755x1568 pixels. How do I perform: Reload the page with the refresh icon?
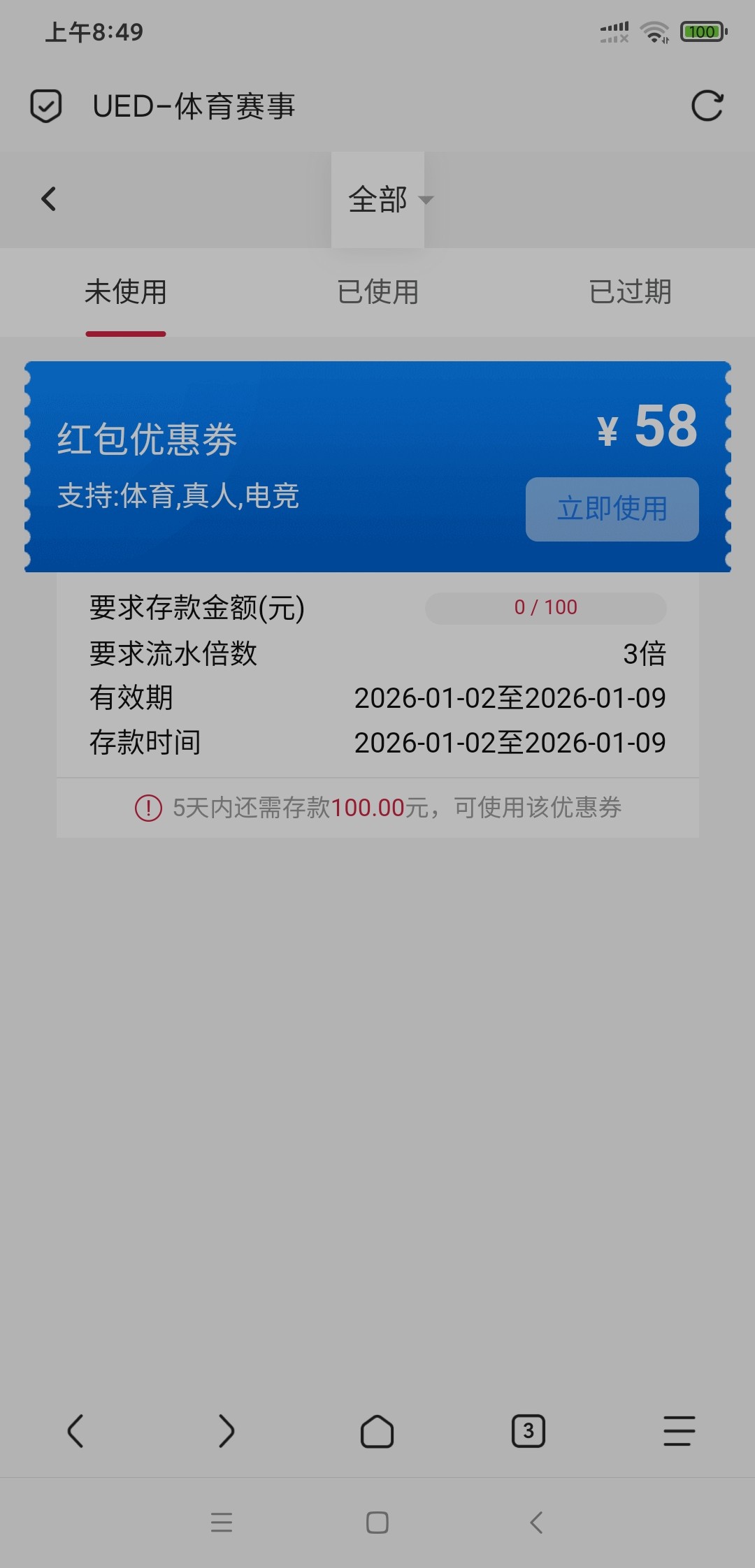coord(707,106)
